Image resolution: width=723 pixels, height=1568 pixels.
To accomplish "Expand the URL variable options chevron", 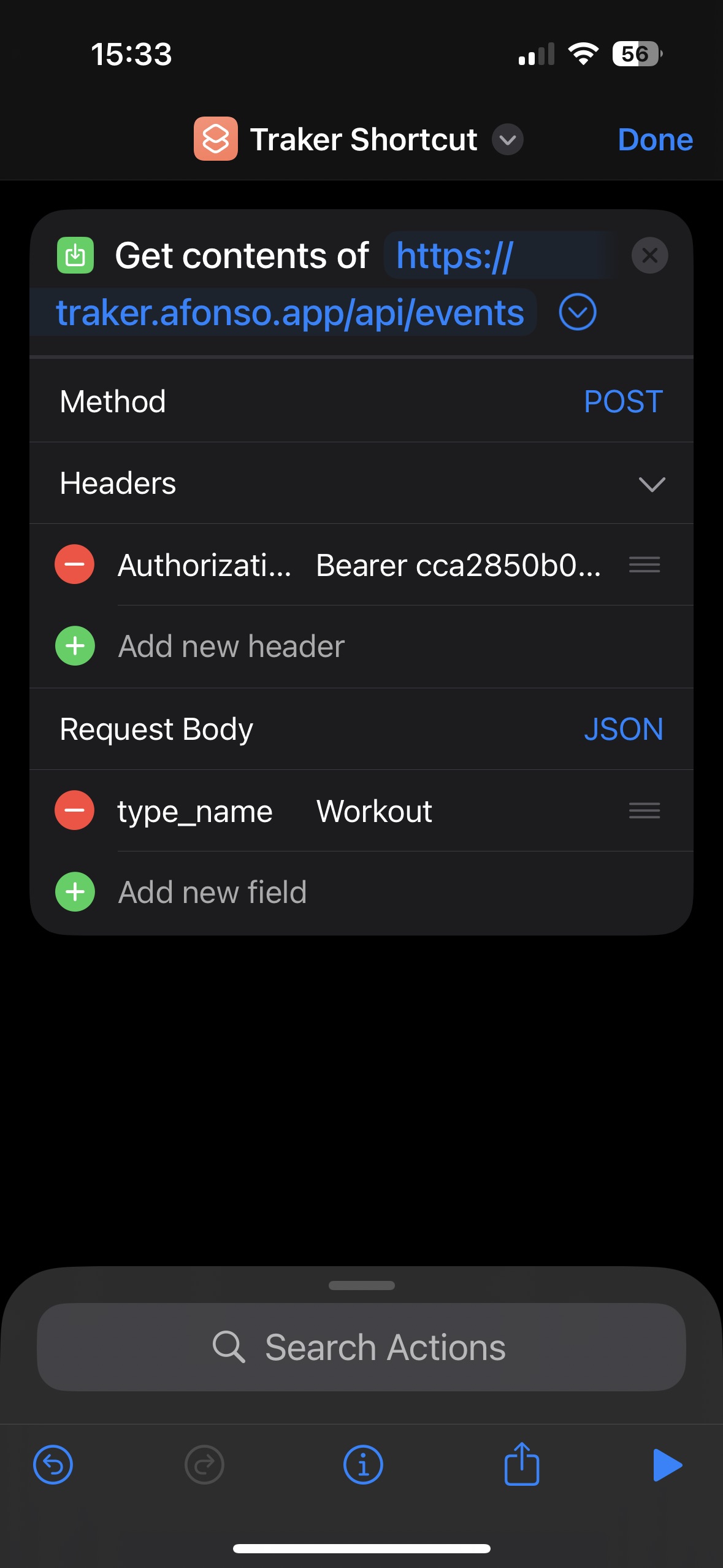I will [x=577, y=313].
